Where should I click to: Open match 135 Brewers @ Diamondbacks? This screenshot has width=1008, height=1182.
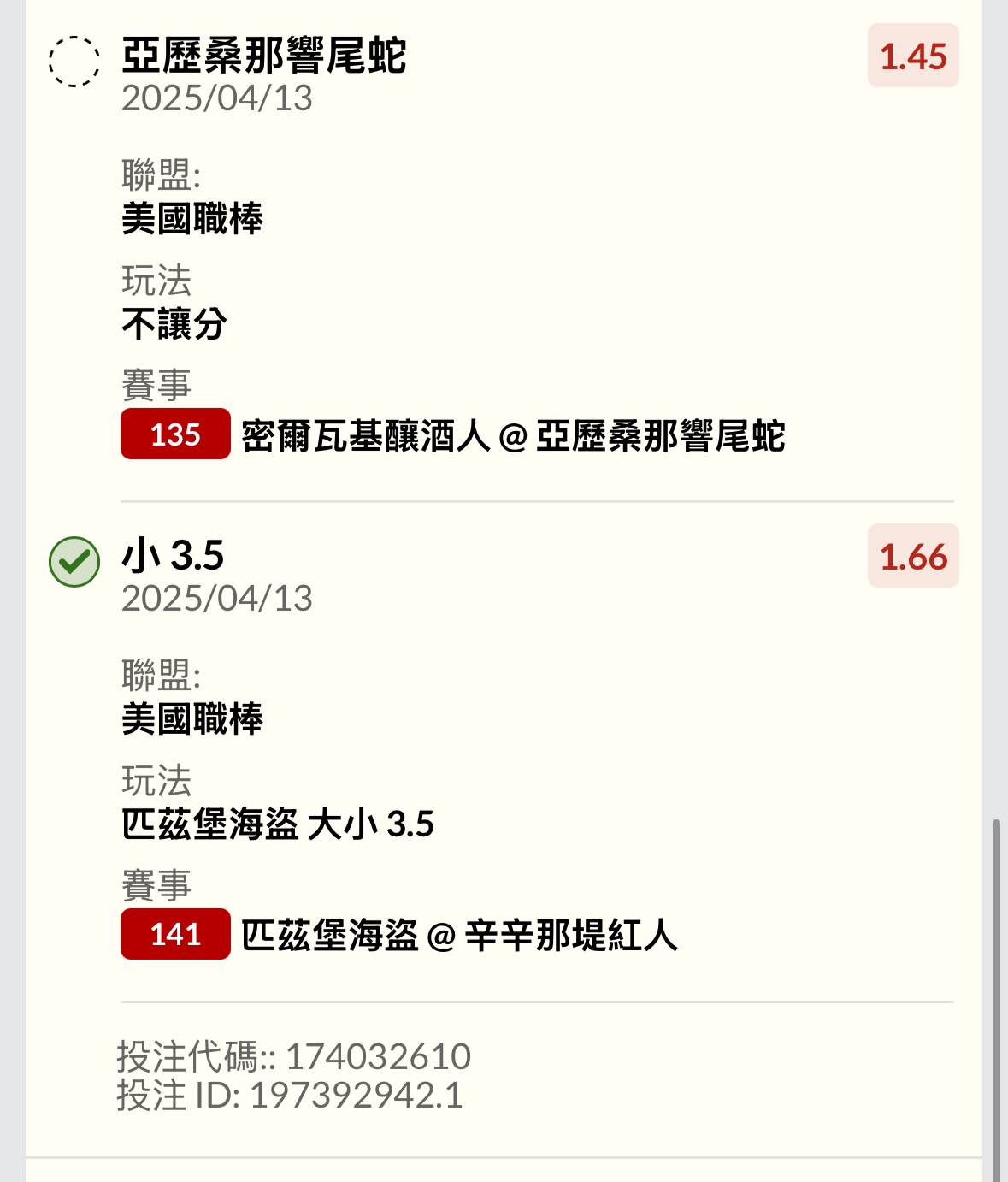pyautogui.click(x=511, y=436)
